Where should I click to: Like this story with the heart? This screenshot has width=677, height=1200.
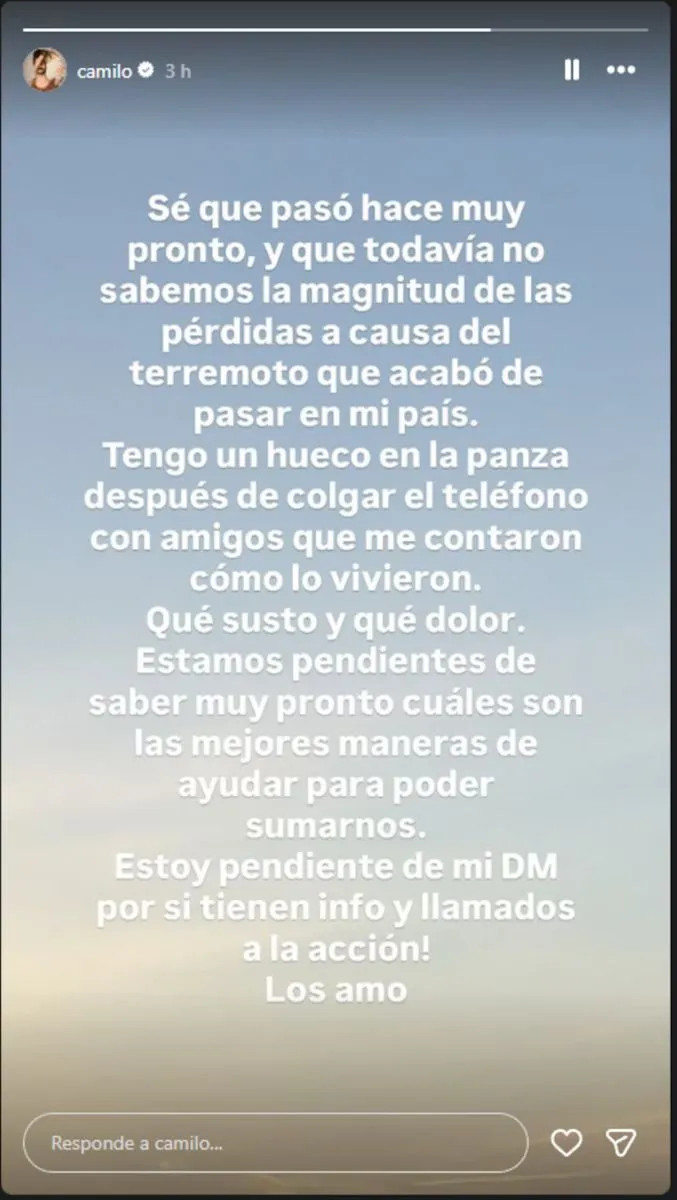567,1142
